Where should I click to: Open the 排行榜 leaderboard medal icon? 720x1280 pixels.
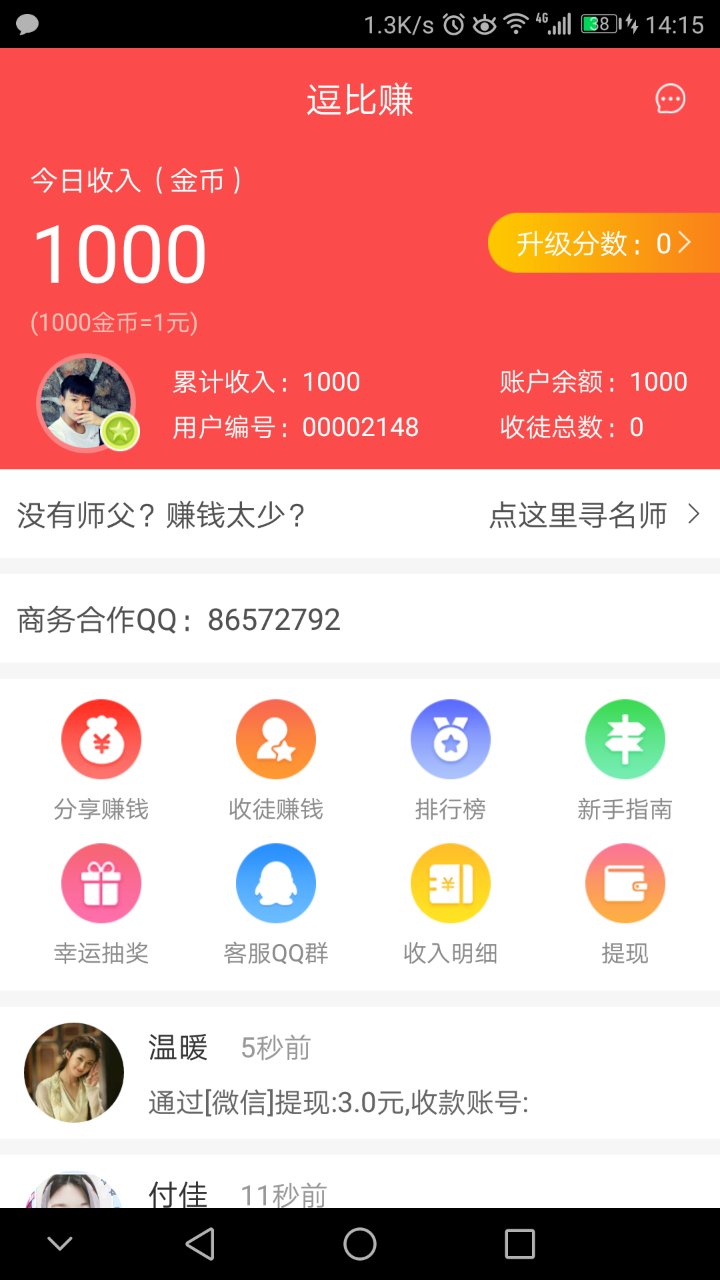[450, 739]
